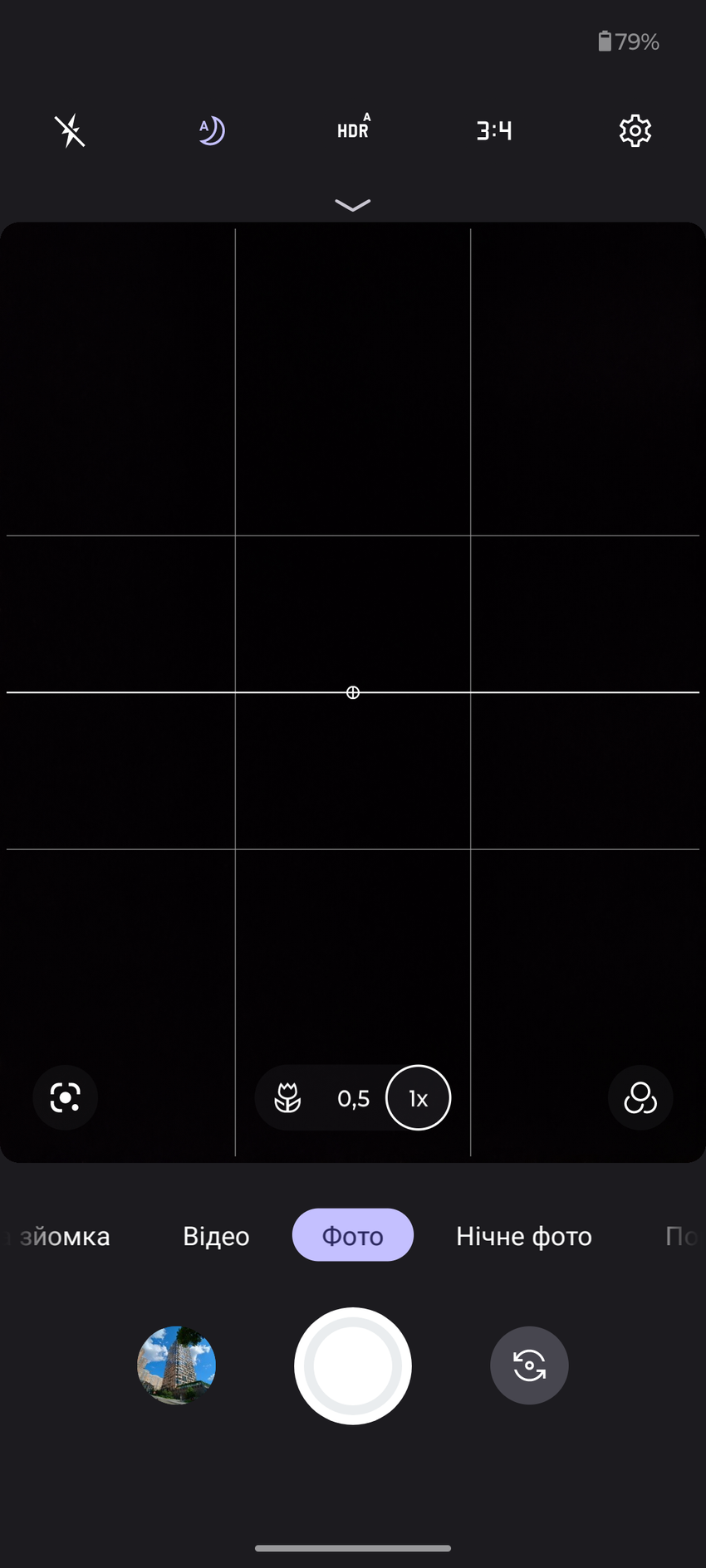Select the 1x zoom level
Viewport: 706px width, 1568px height.
419,1098
